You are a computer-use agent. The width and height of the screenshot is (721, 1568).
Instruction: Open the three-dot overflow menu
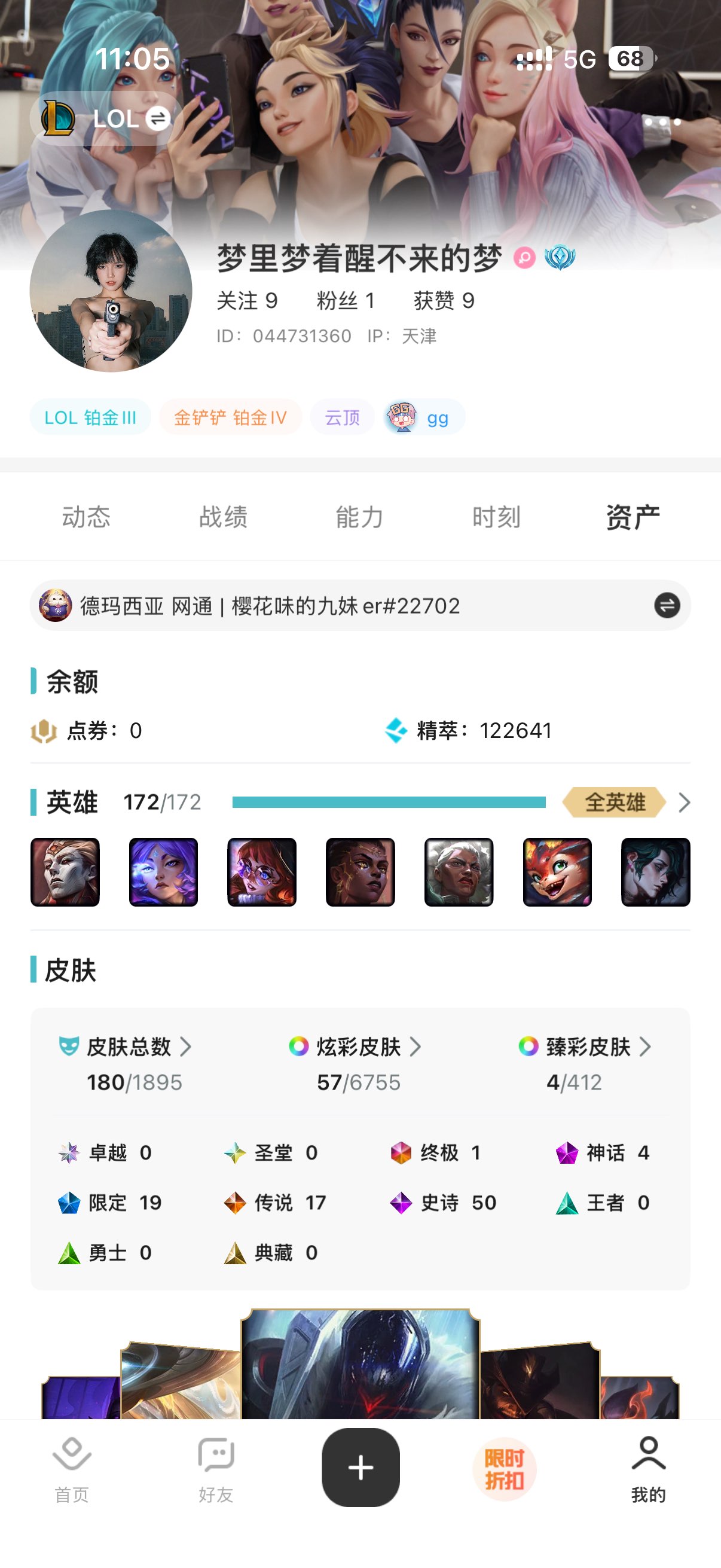[662, 123]
